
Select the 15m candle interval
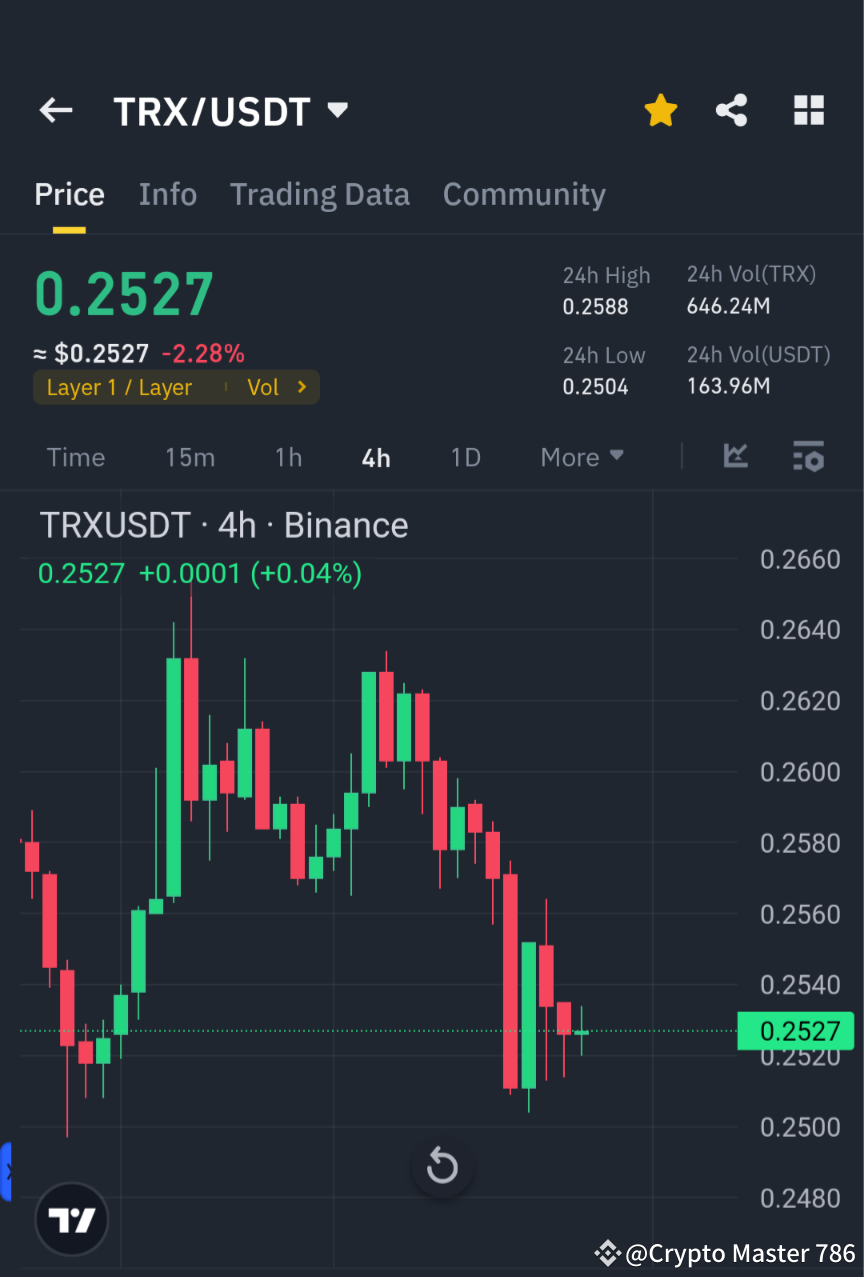point(190,457)
